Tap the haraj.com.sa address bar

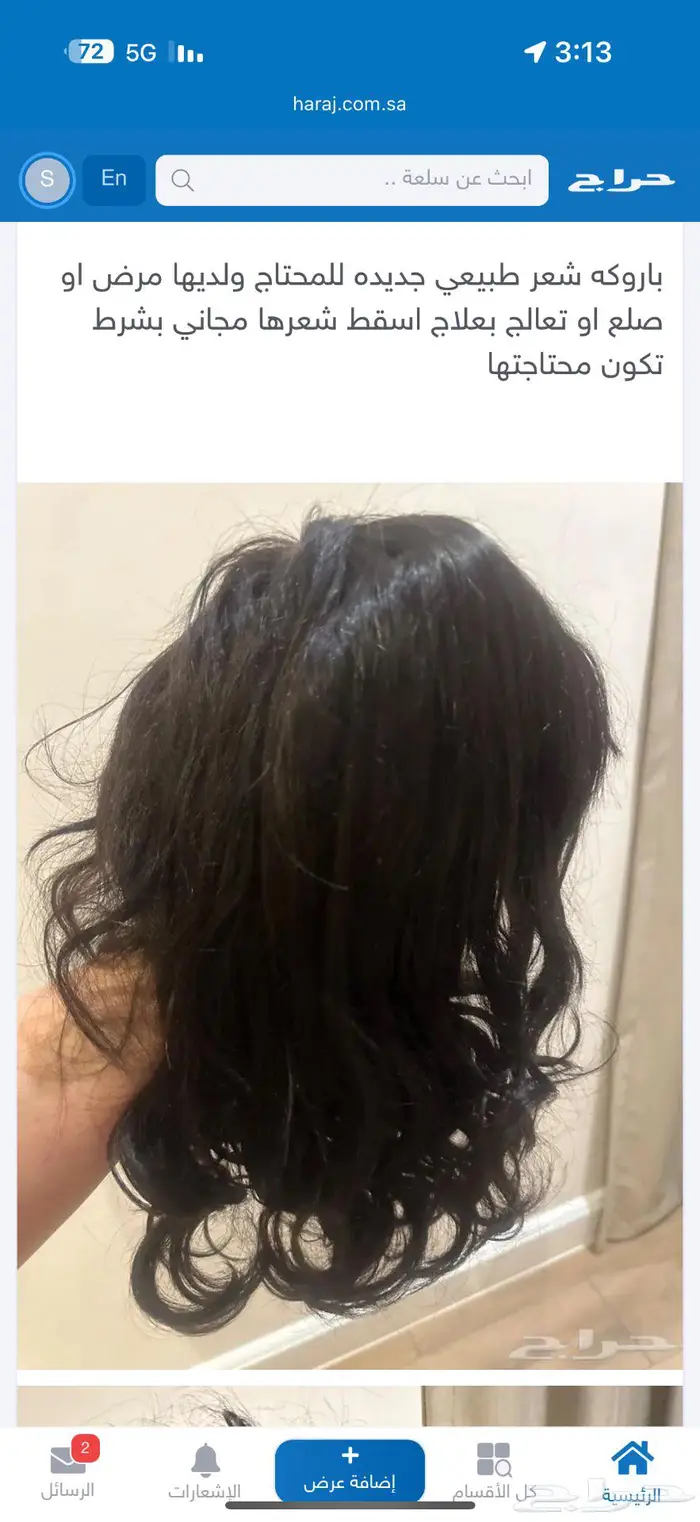[350, 104]
